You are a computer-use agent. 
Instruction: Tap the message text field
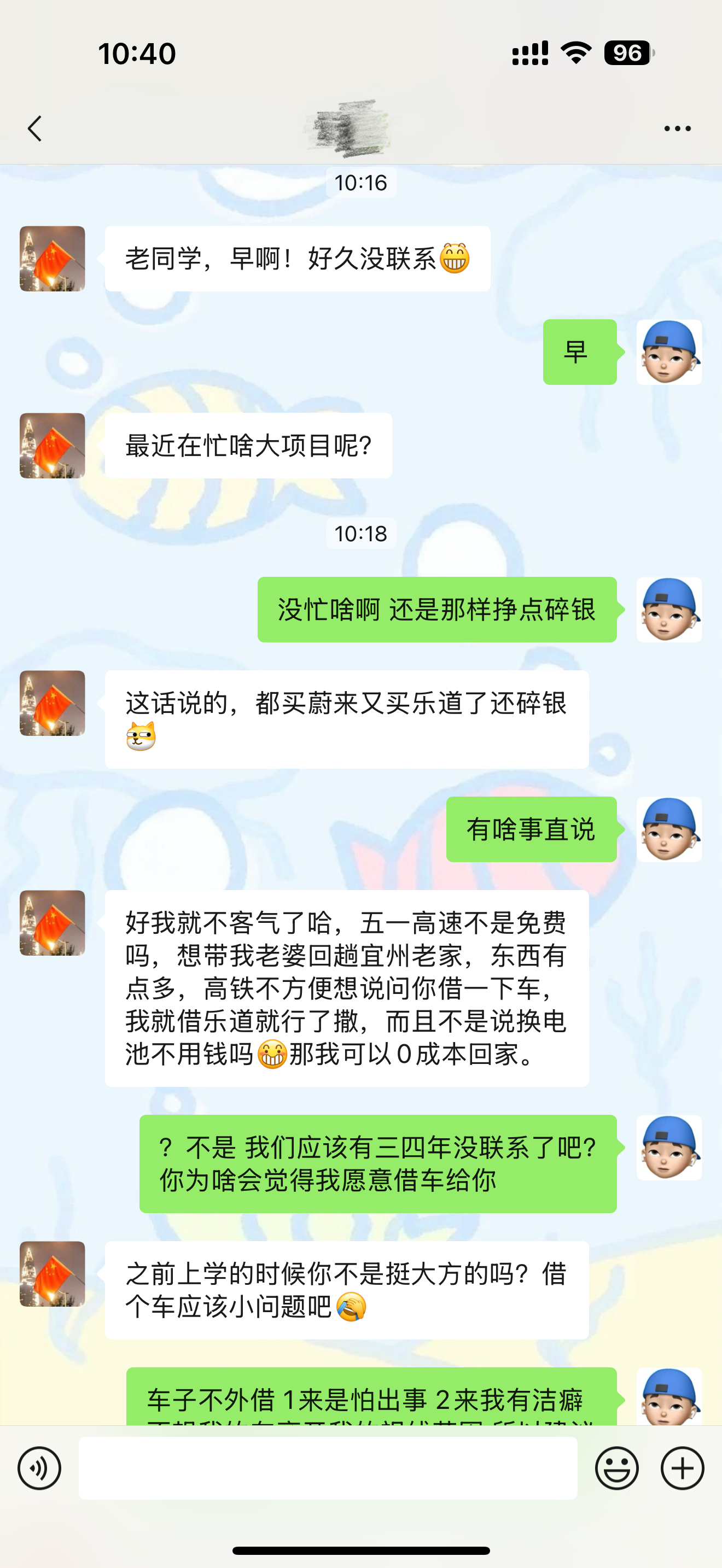click(x=328, y=1468)
